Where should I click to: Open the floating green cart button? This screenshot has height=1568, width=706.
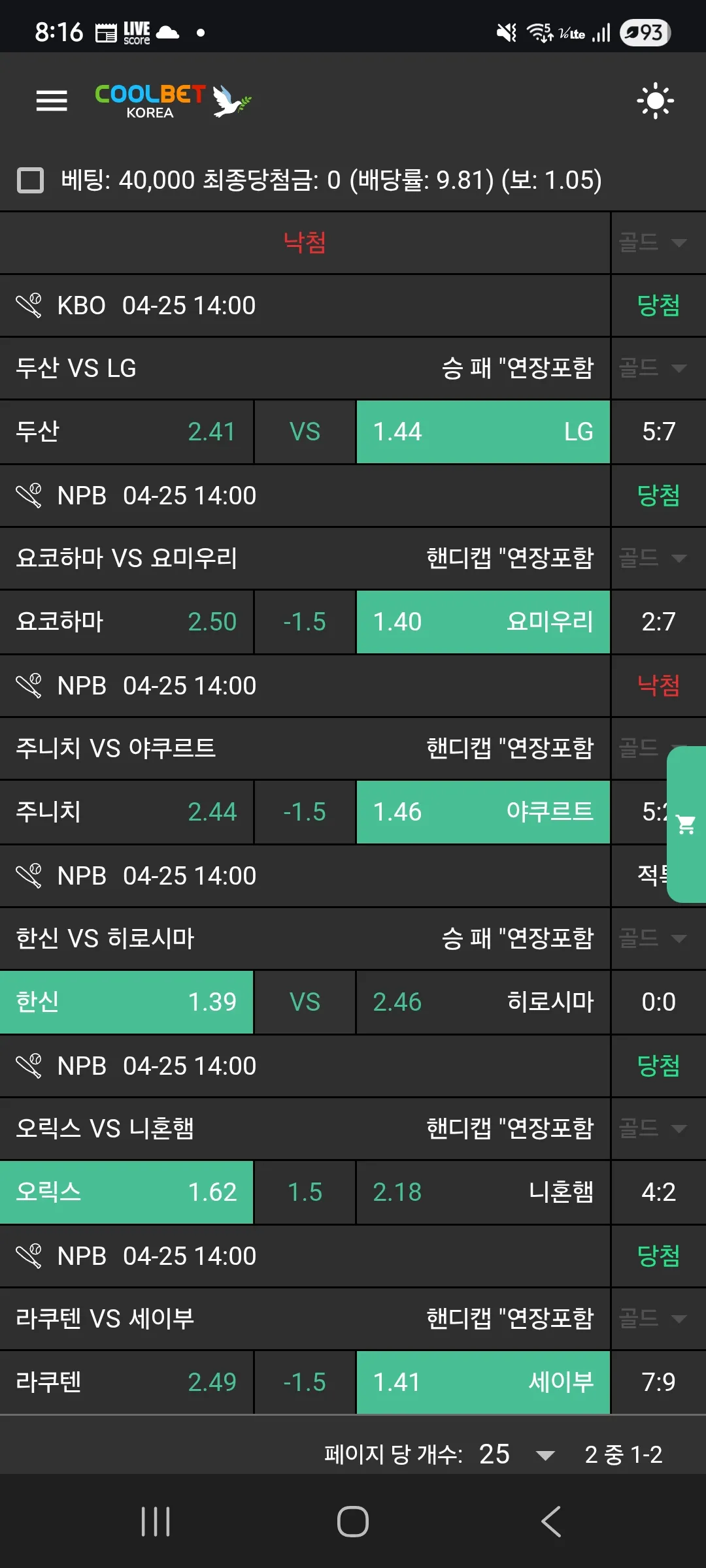coord(686,825)
